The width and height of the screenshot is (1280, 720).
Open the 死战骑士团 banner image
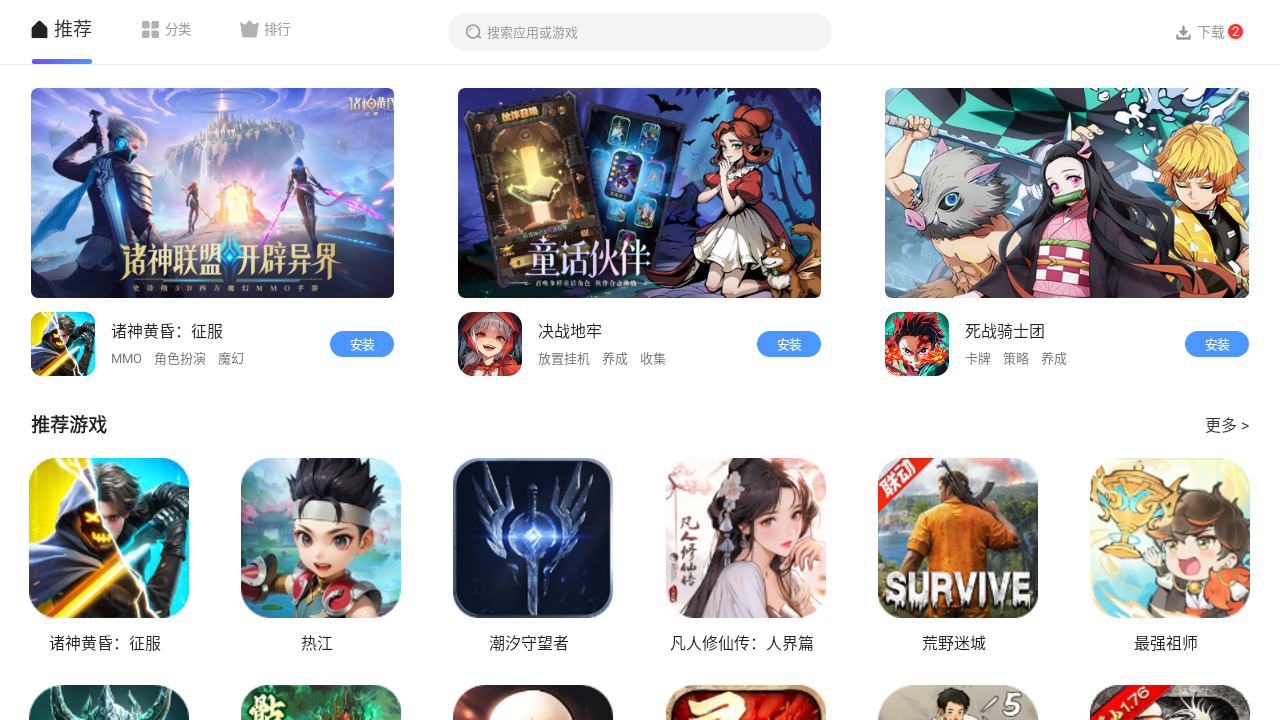[1066, 193]
